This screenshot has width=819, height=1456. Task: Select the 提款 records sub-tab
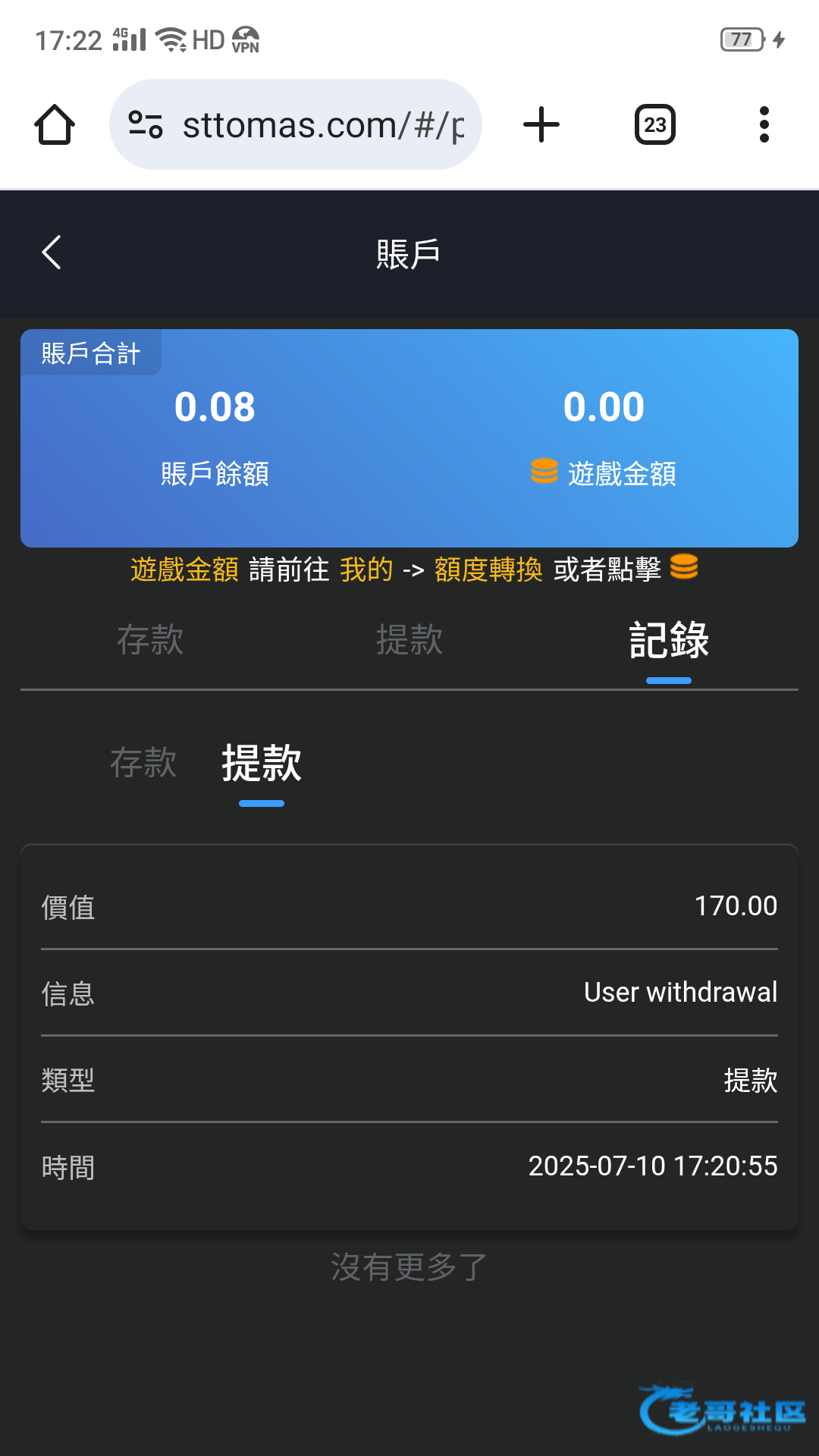coord(262,763)
